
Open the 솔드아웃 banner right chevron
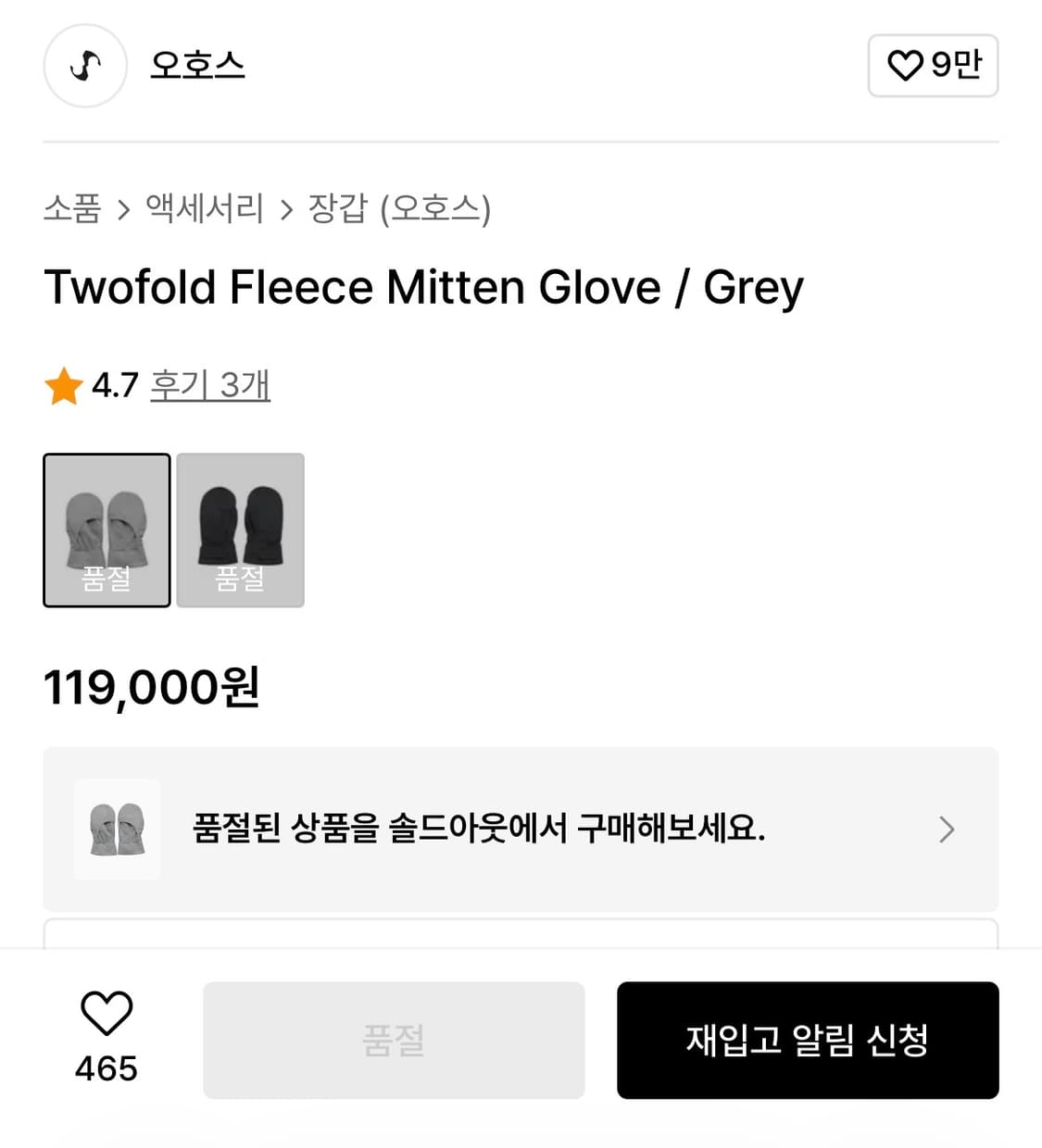(x=946, y=830)
